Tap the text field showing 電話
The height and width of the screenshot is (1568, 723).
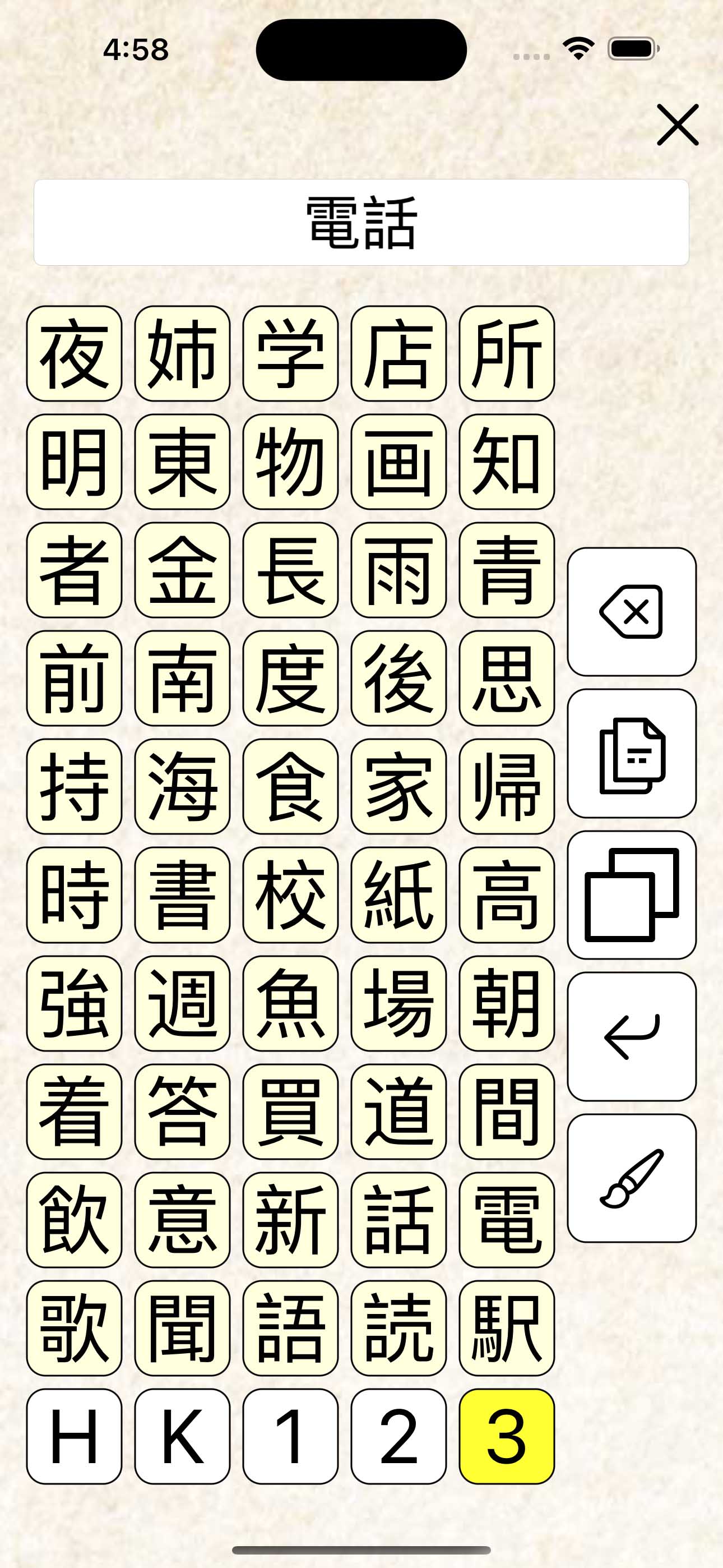pos(361,222)
